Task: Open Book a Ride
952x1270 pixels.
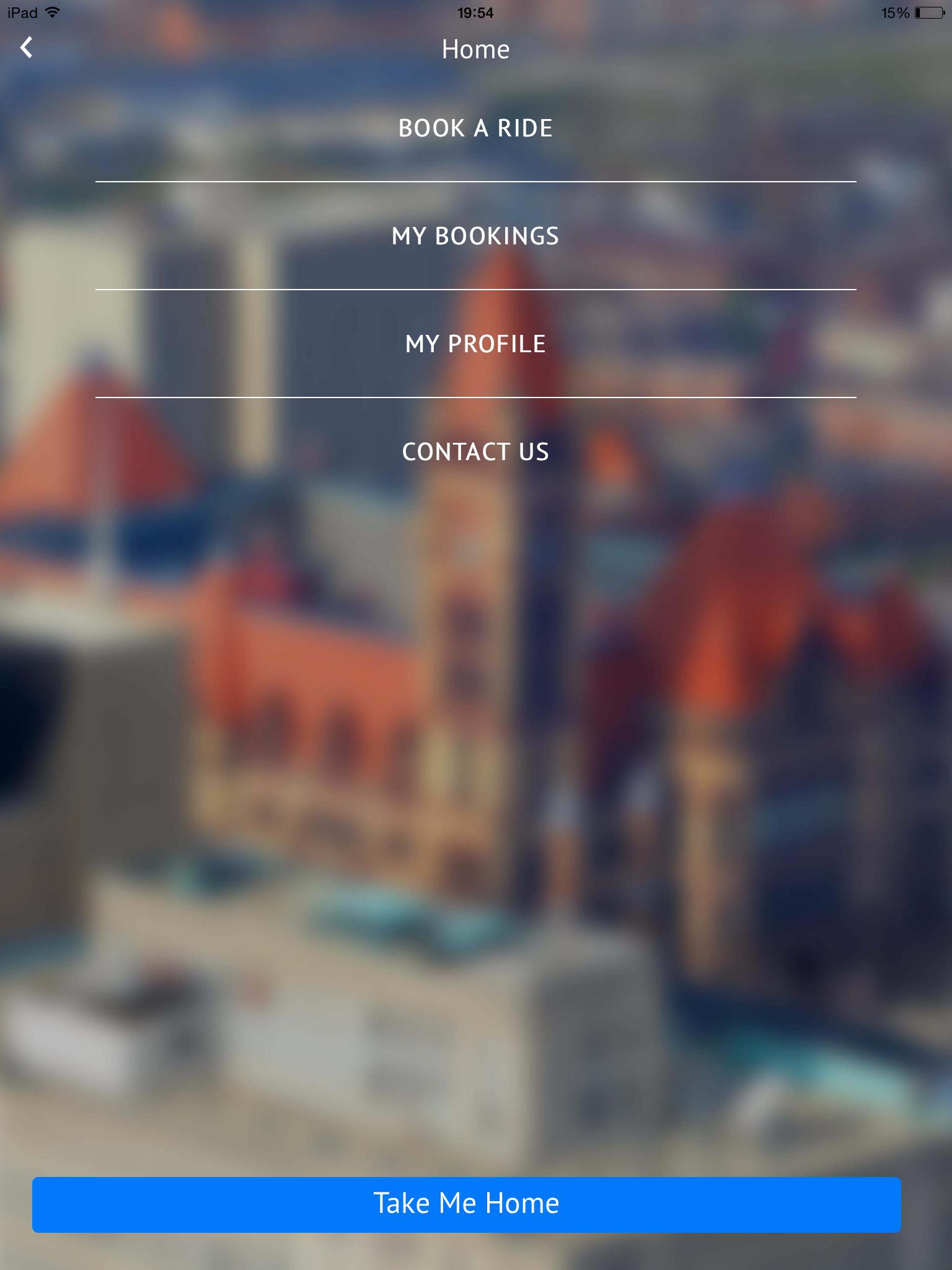Action: tap(475, 128)
